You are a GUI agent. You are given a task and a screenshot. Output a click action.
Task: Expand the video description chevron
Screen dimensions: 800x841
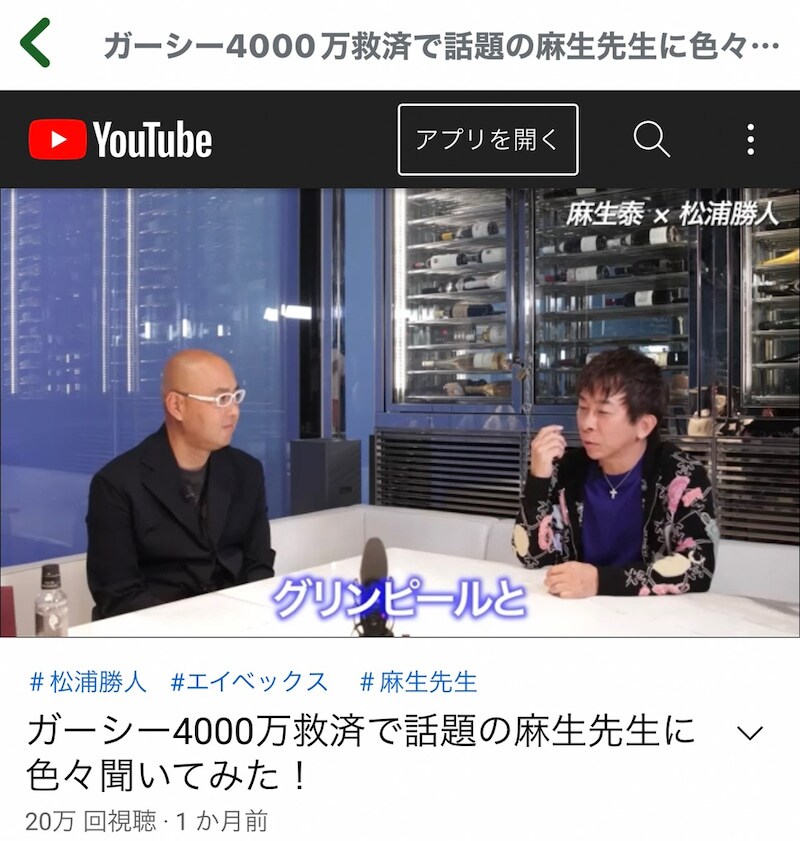click(749, 734)
